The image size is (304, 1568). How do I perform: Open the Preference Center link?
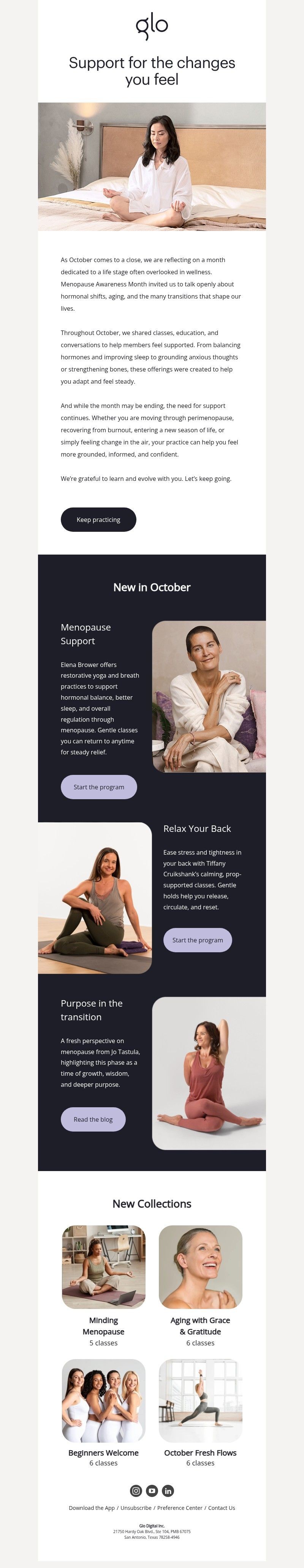(180, 1508)
